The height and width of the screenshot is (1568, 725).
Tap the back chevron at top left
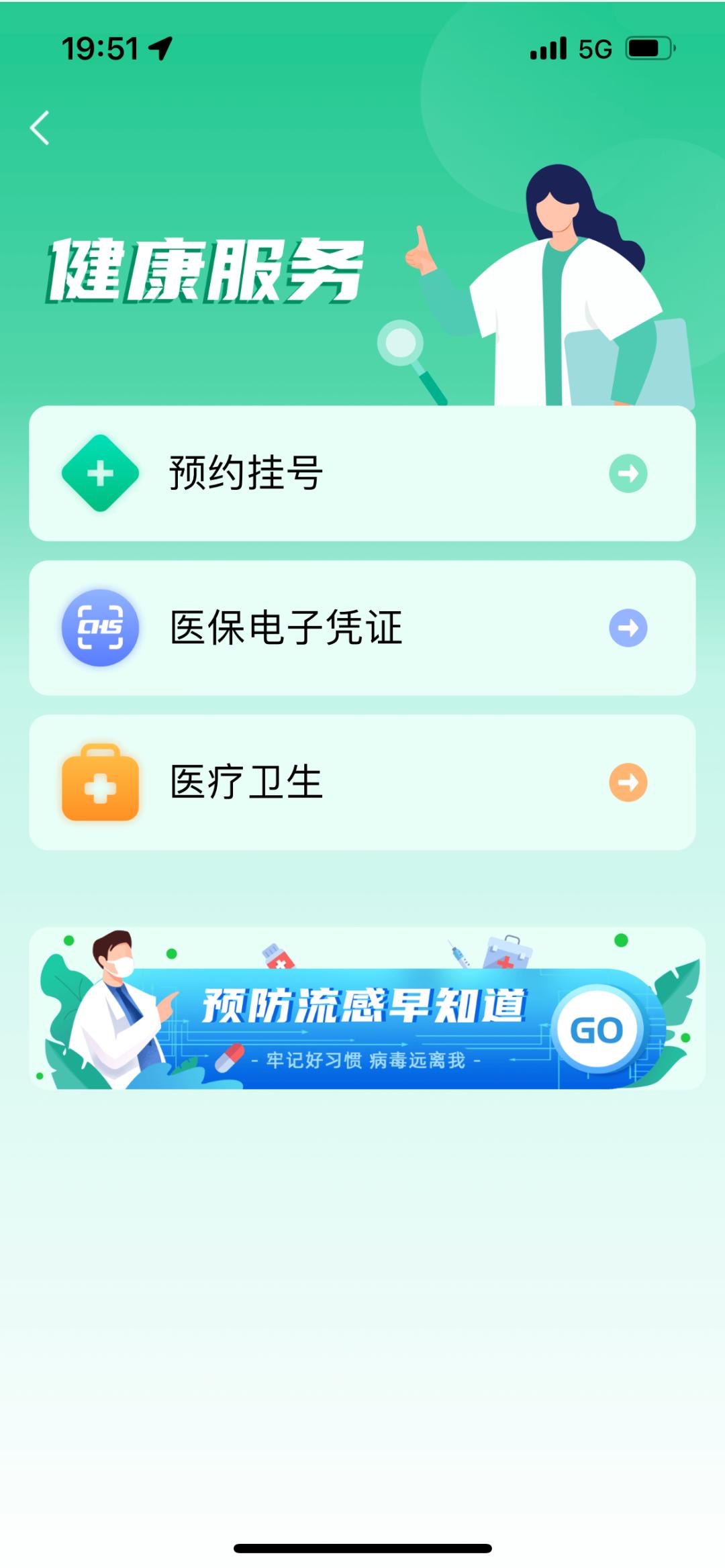(x=40, y=127)
